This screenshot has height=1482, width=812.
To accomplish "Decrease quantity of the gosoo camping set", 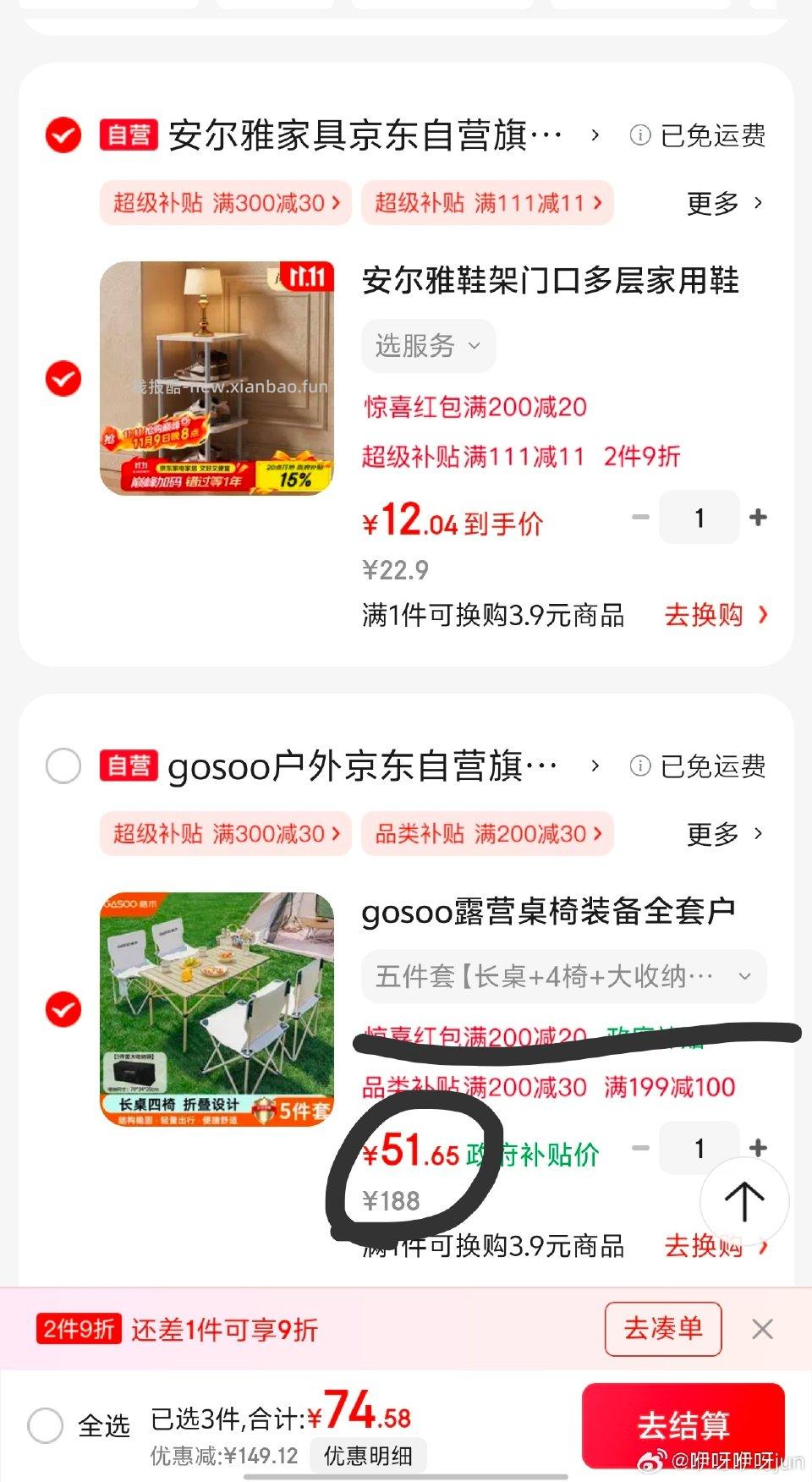I will point(640,1148).
